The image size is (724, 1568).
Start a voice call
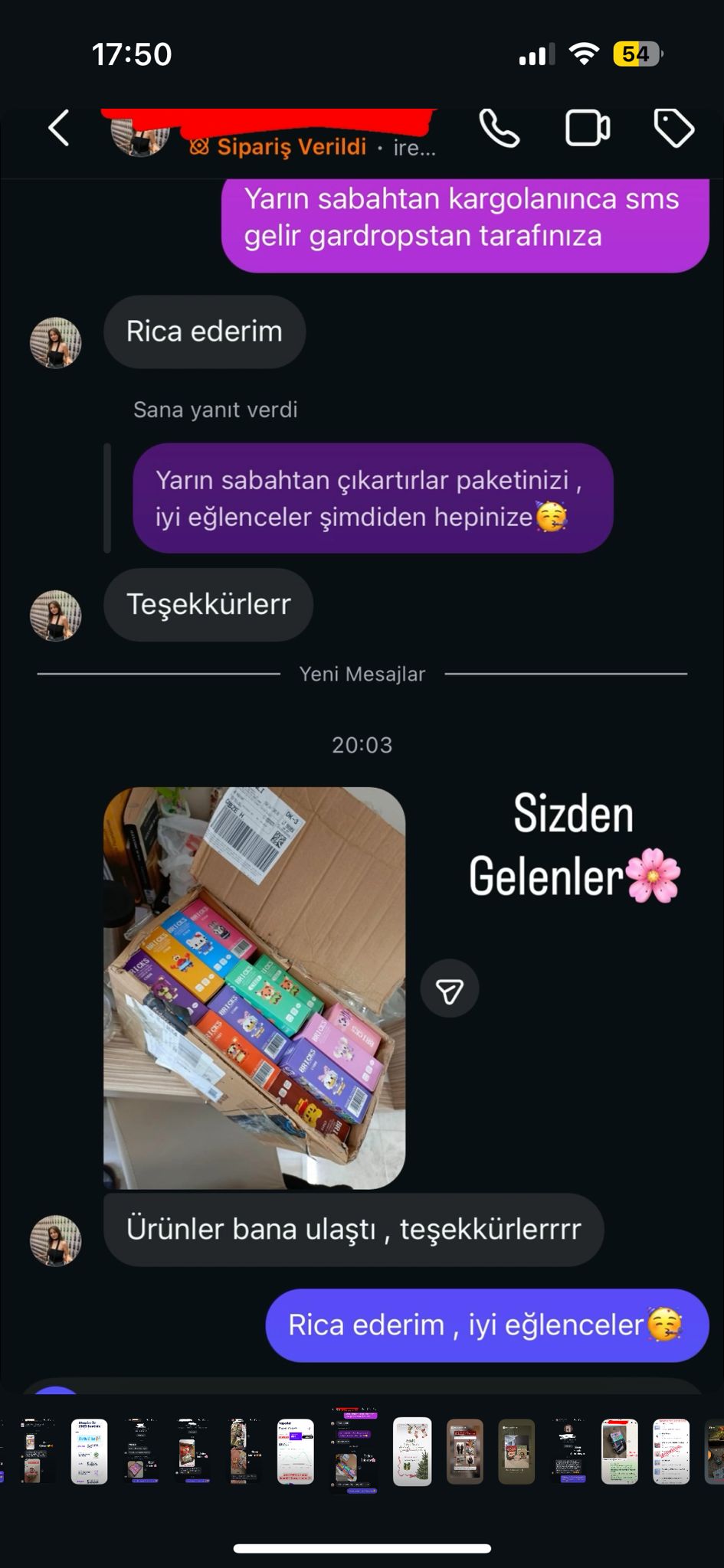(x=499, y=128)
